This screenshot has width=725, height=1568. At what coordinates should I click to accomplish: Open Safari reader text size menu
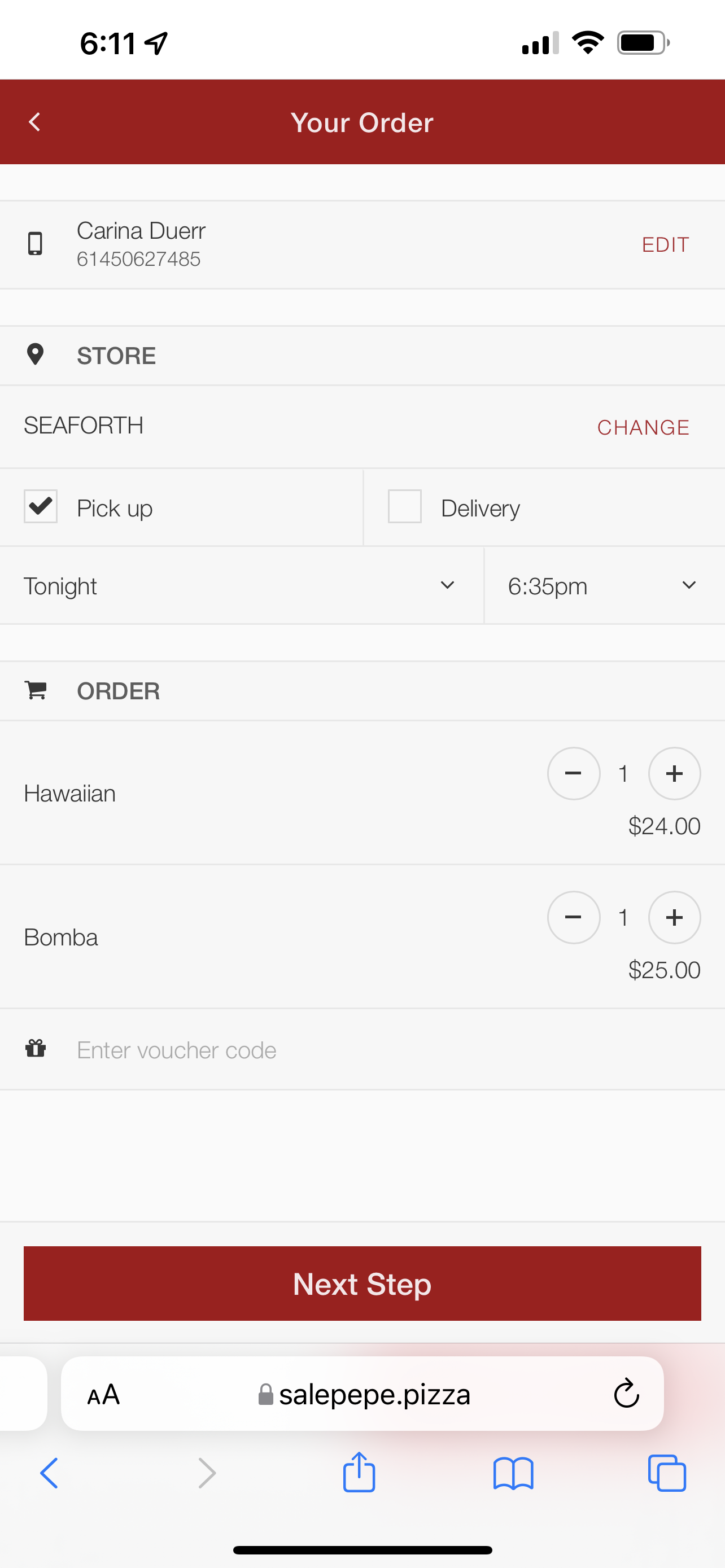tap(103, 1395)
